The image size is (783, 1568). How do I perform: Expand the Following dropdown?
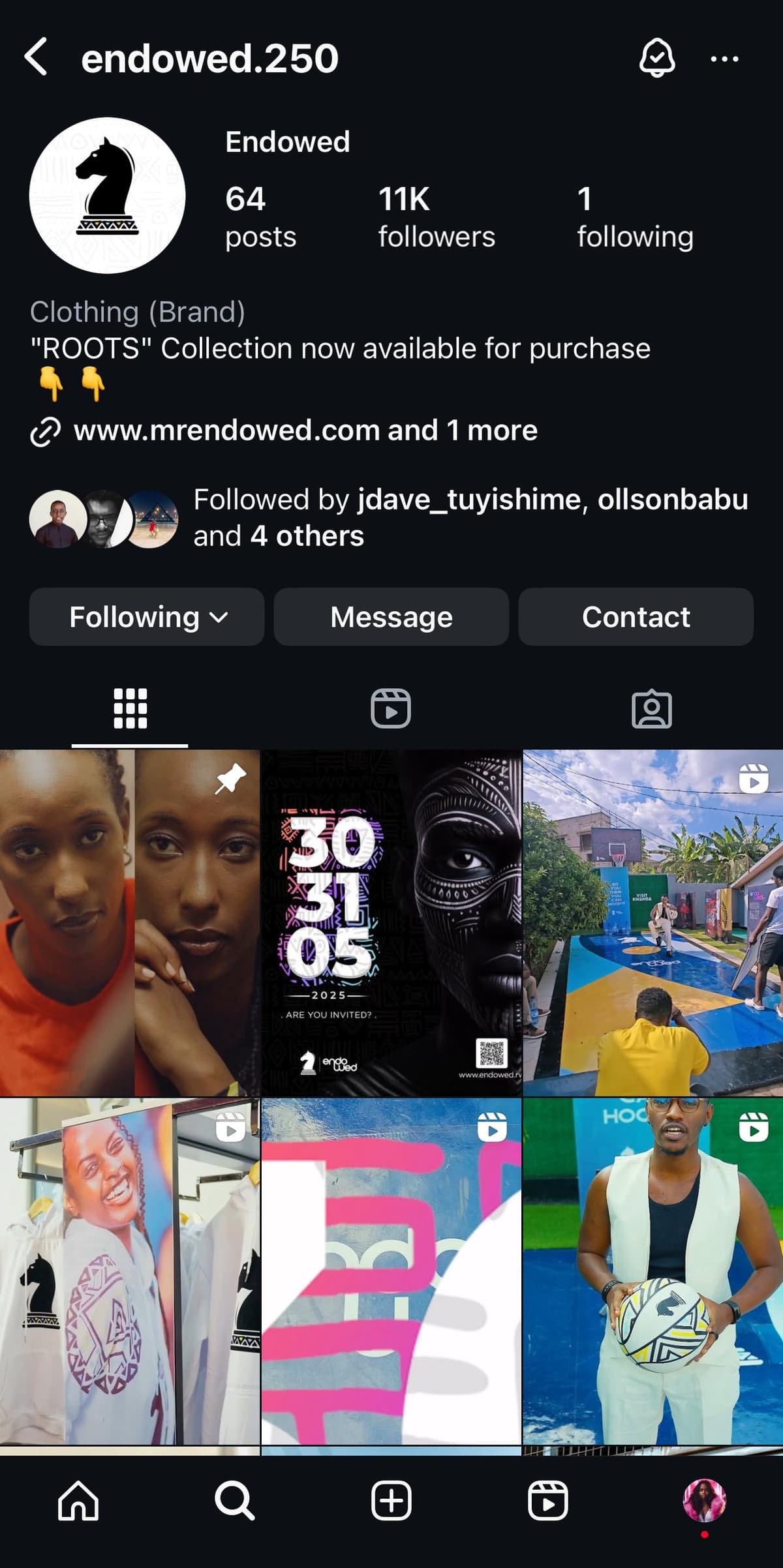[147, 617]
